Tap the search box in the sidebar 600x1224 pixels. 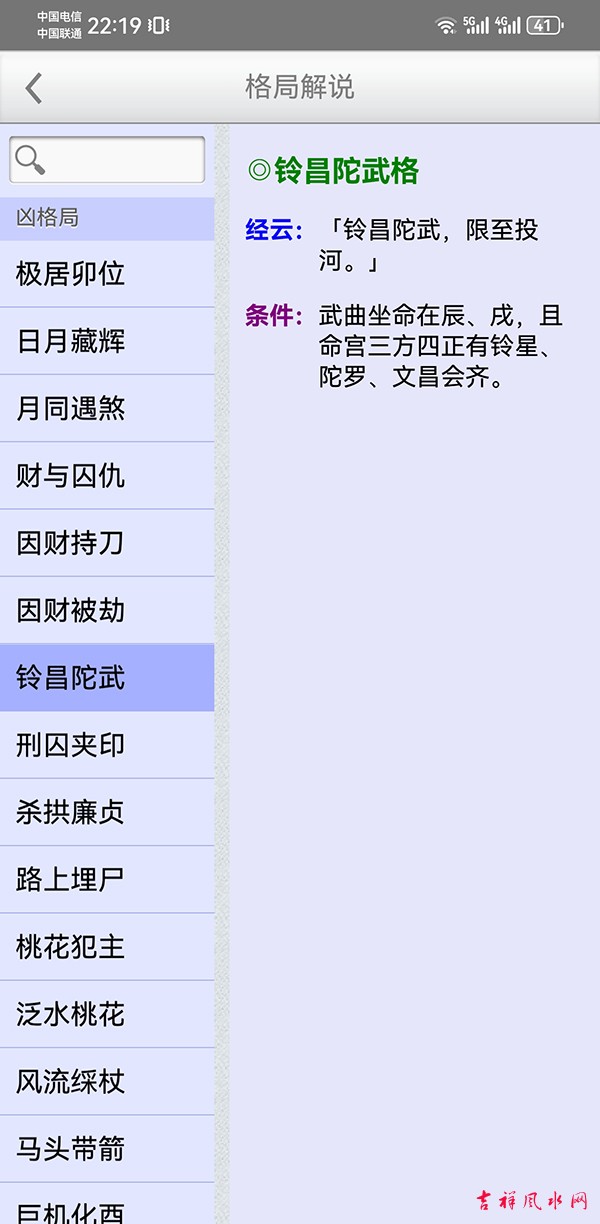[x=107, y=160]
